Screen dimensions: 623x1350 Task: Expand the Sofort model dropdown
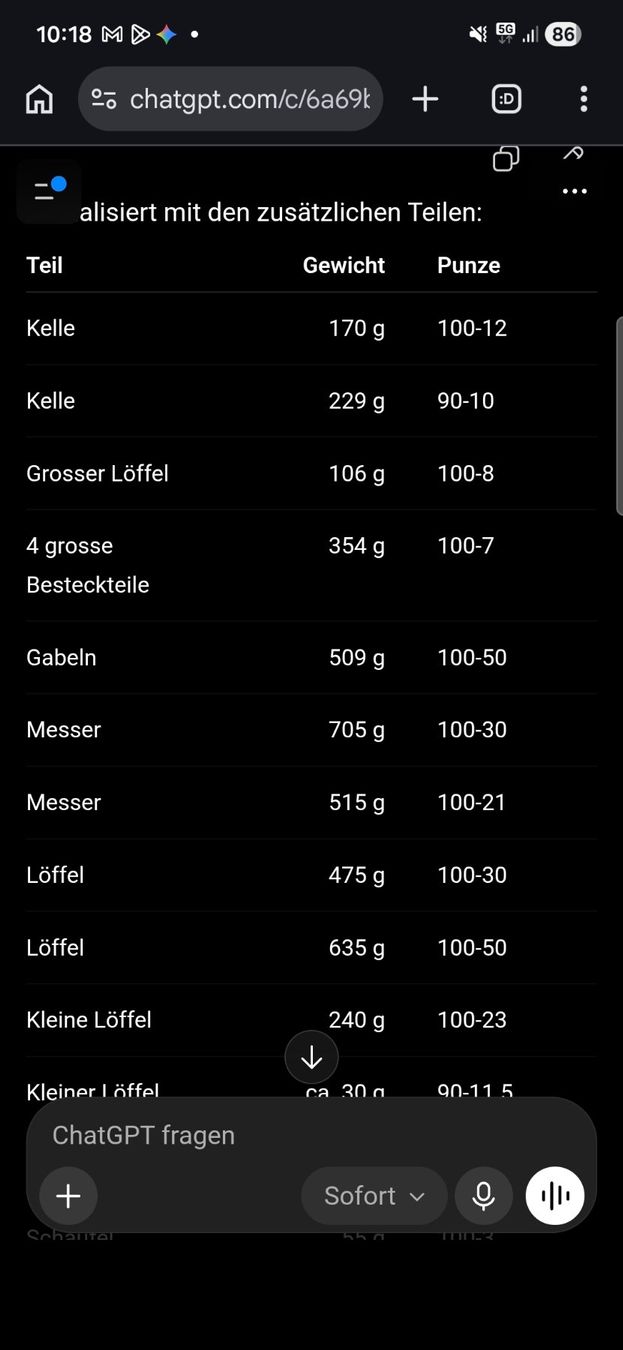374,1196
